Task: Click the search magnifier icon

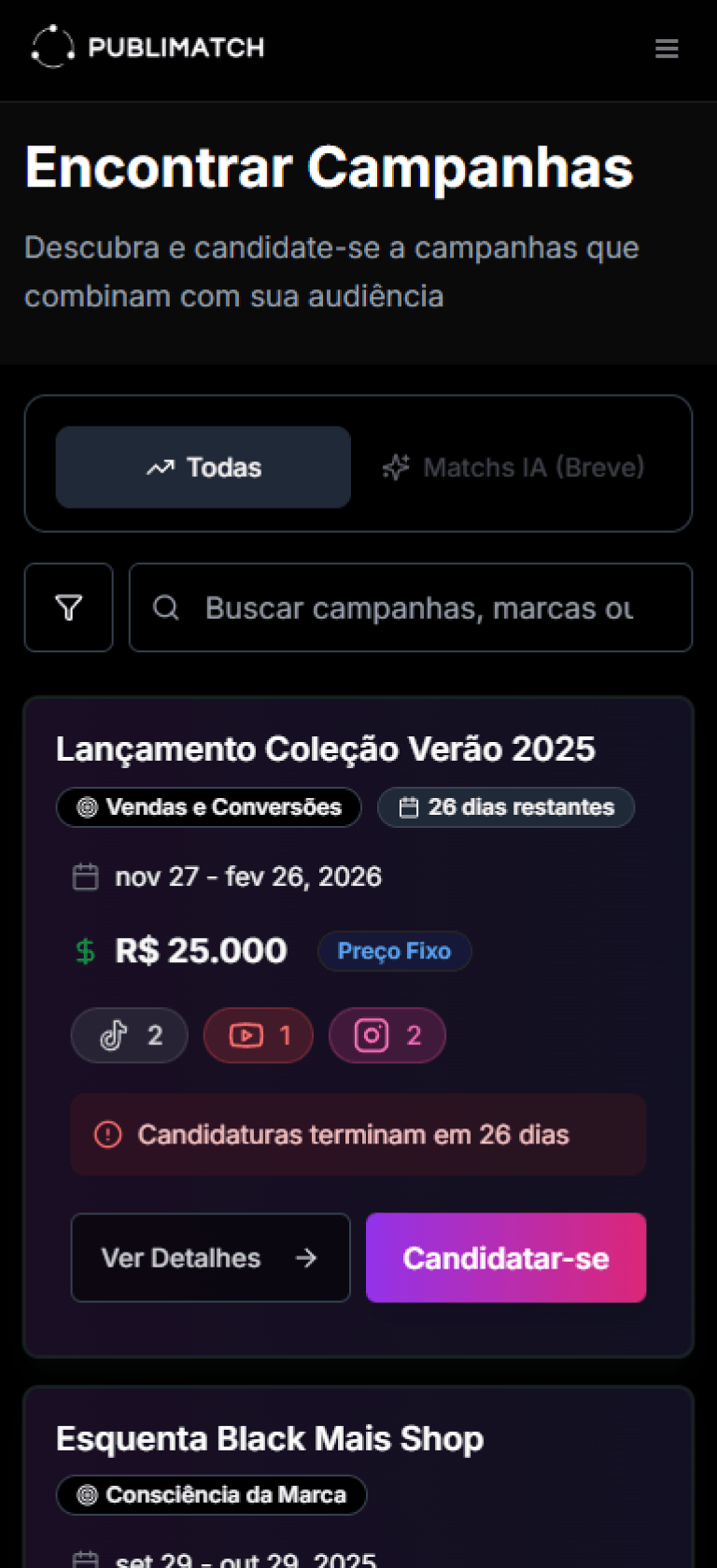Action: click(x=166, y=608)
